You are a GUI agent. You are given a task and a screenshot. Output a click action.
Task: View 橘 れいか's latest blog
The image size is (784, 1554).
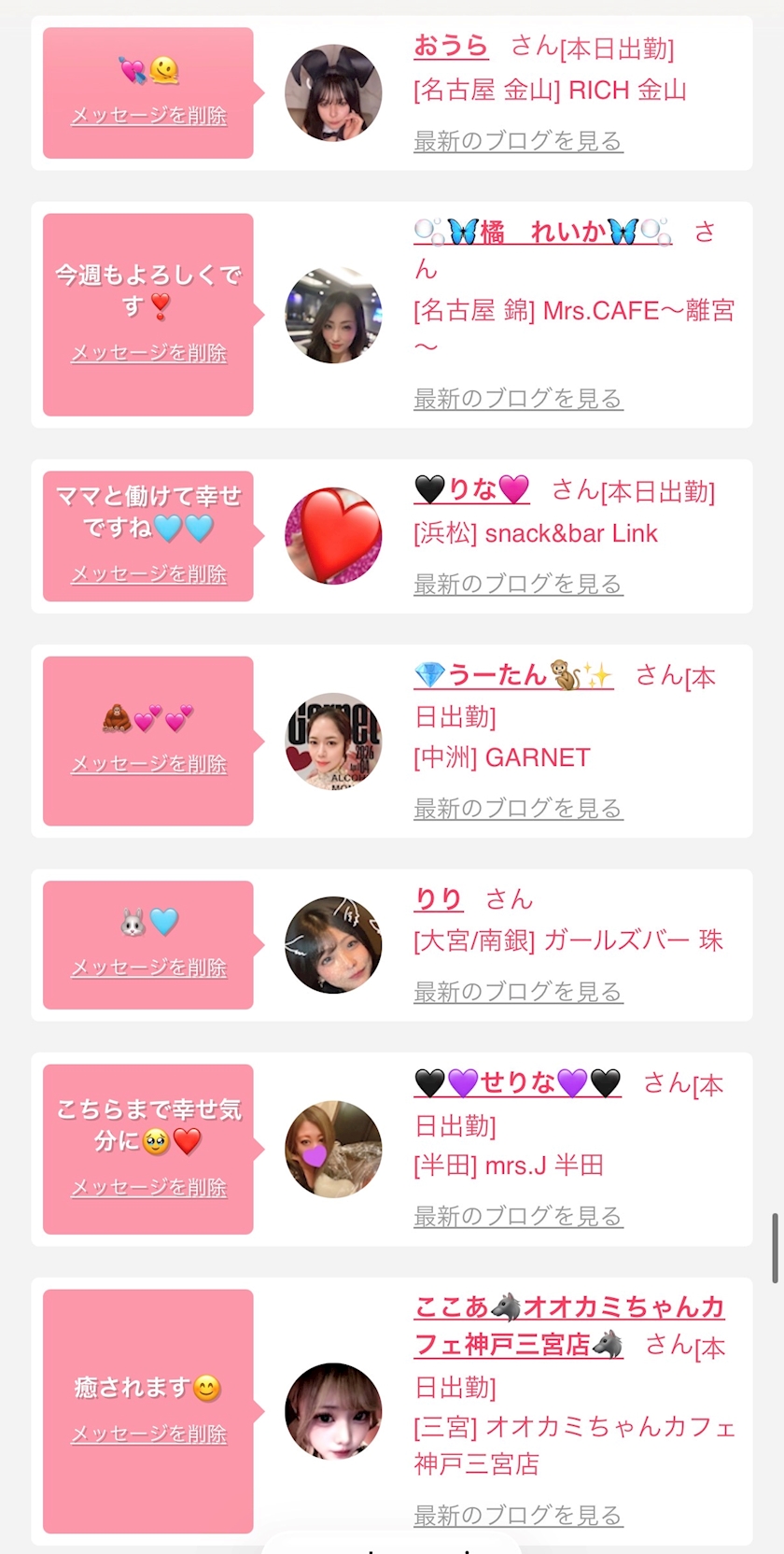518,399
